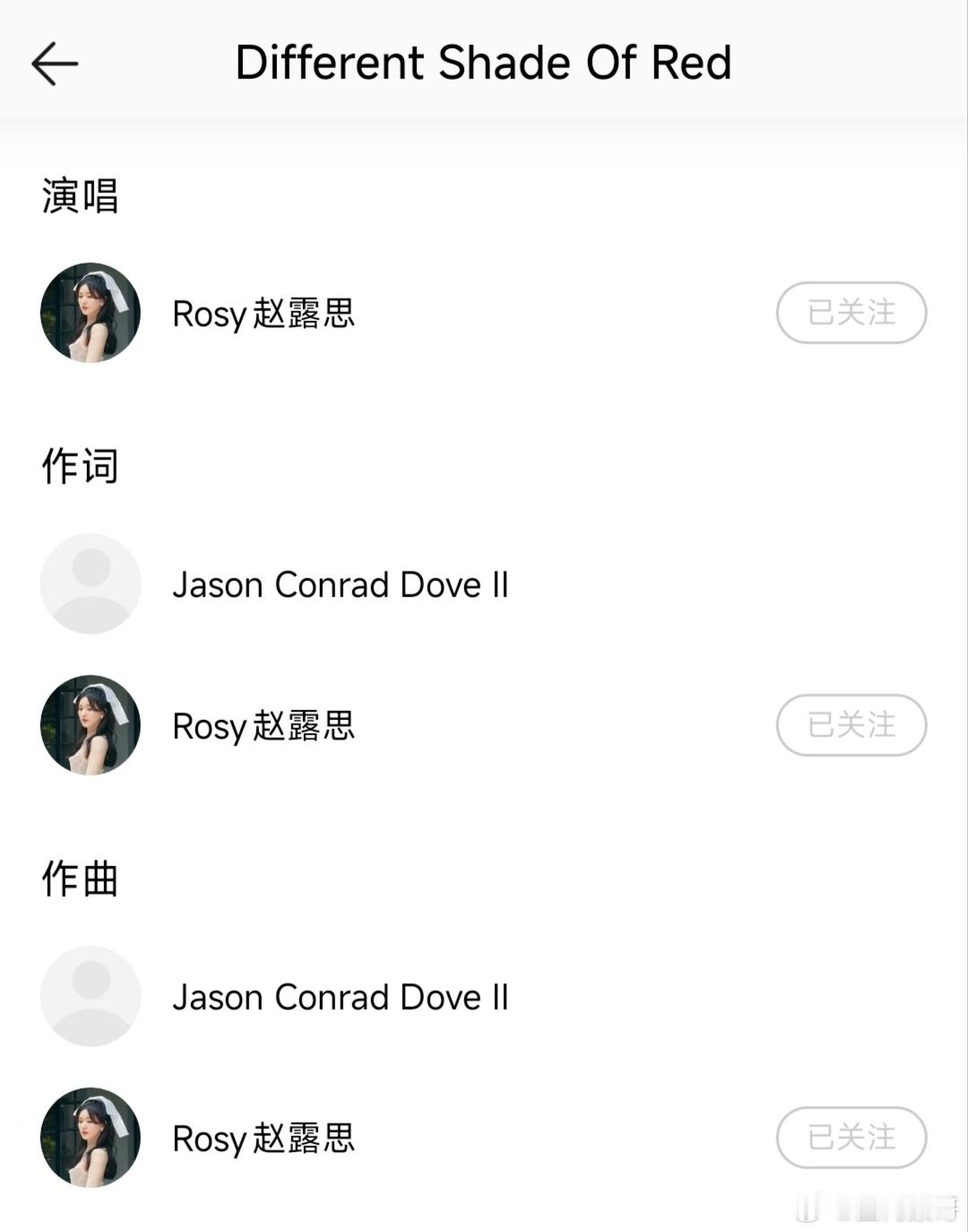Tap 已关注 button under 演唱 section
The image size is (968, 1232).
851,313
